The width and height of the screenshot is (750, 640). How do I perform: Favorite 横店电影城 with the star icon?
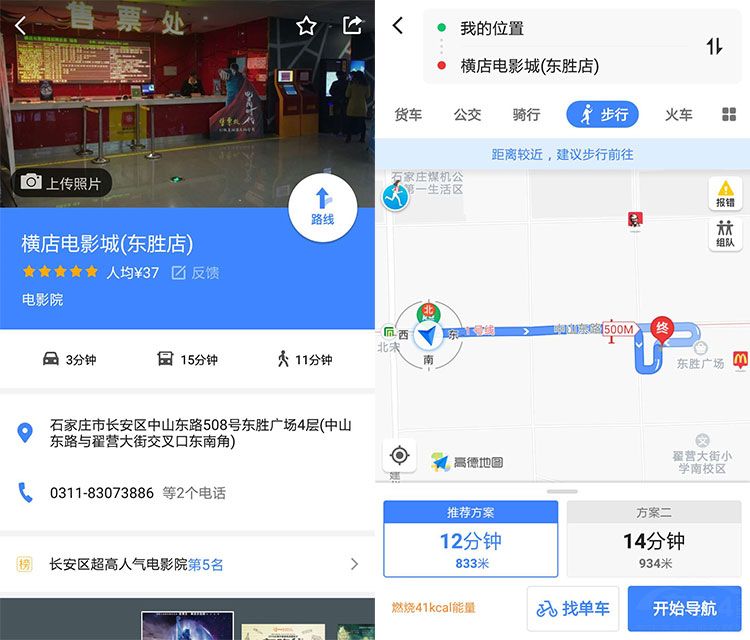[x=306, y=26]
